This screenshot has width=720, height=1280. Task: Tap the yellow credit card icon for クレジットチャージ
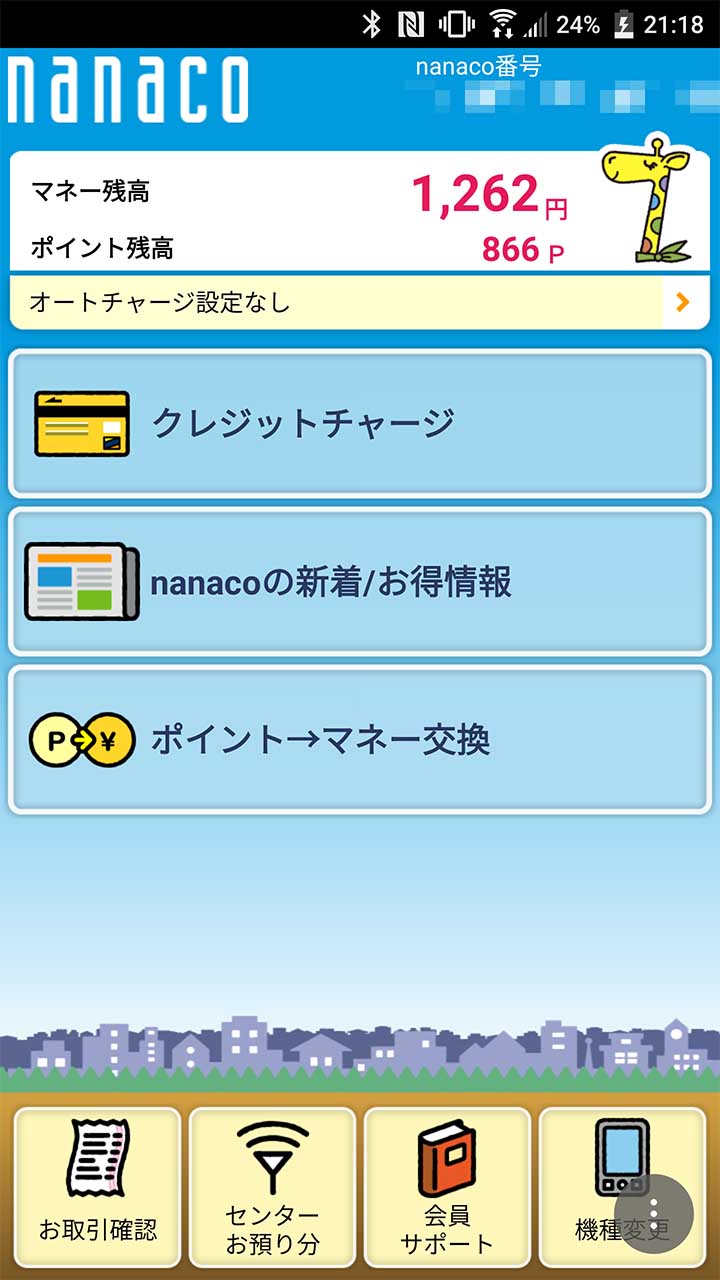click(x=82, y=422)
